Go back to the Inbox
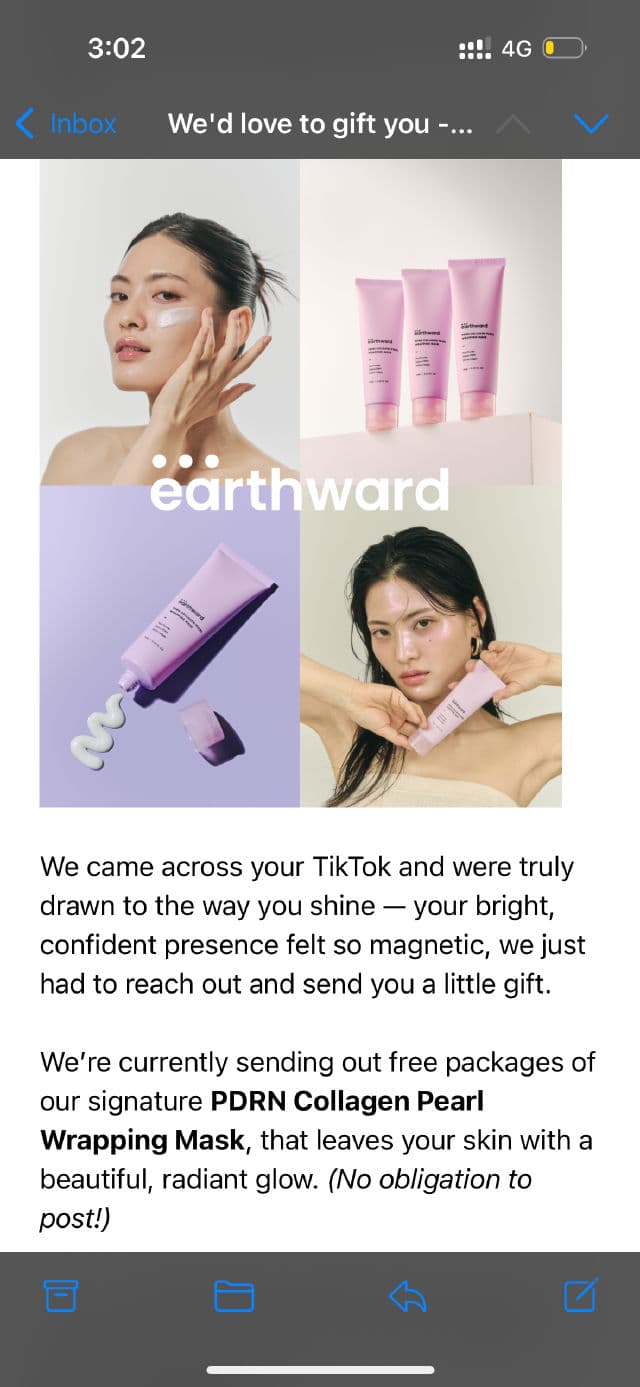Image resolution: width=640 pixels, height=1387 pixels. 66,124
